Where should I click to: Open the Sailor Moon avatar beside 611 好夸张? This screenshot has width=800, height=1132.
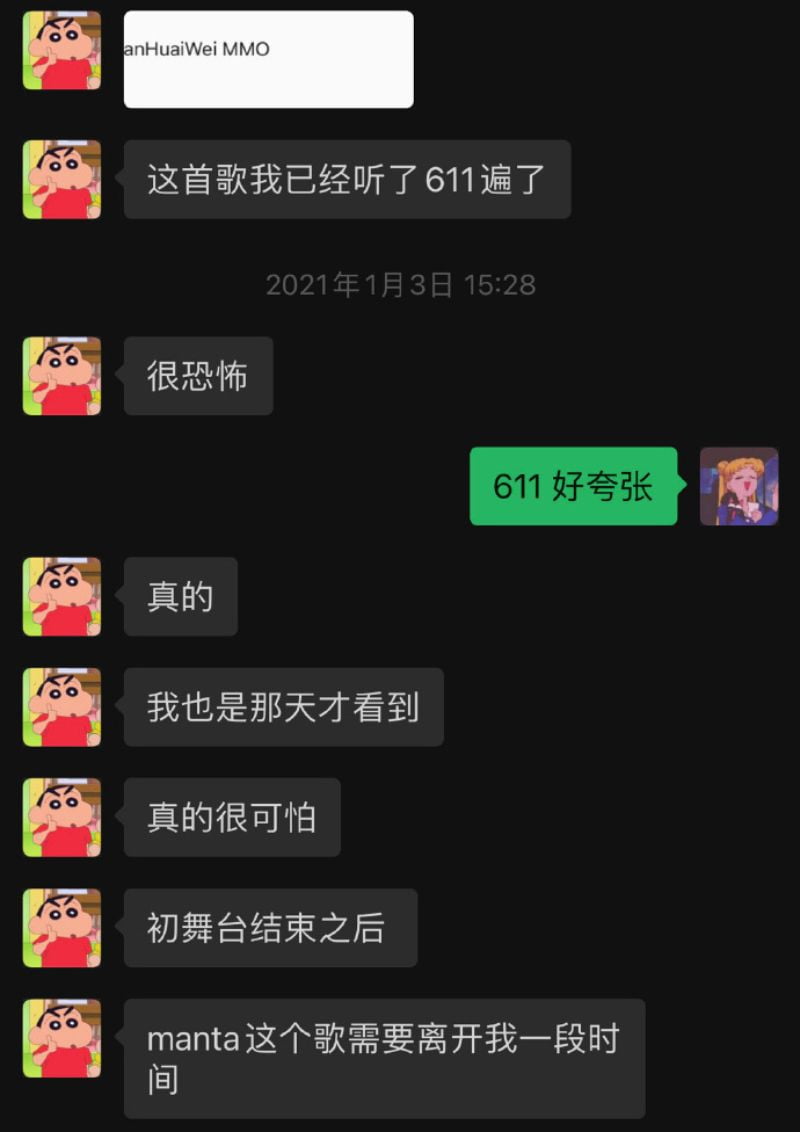738,486
